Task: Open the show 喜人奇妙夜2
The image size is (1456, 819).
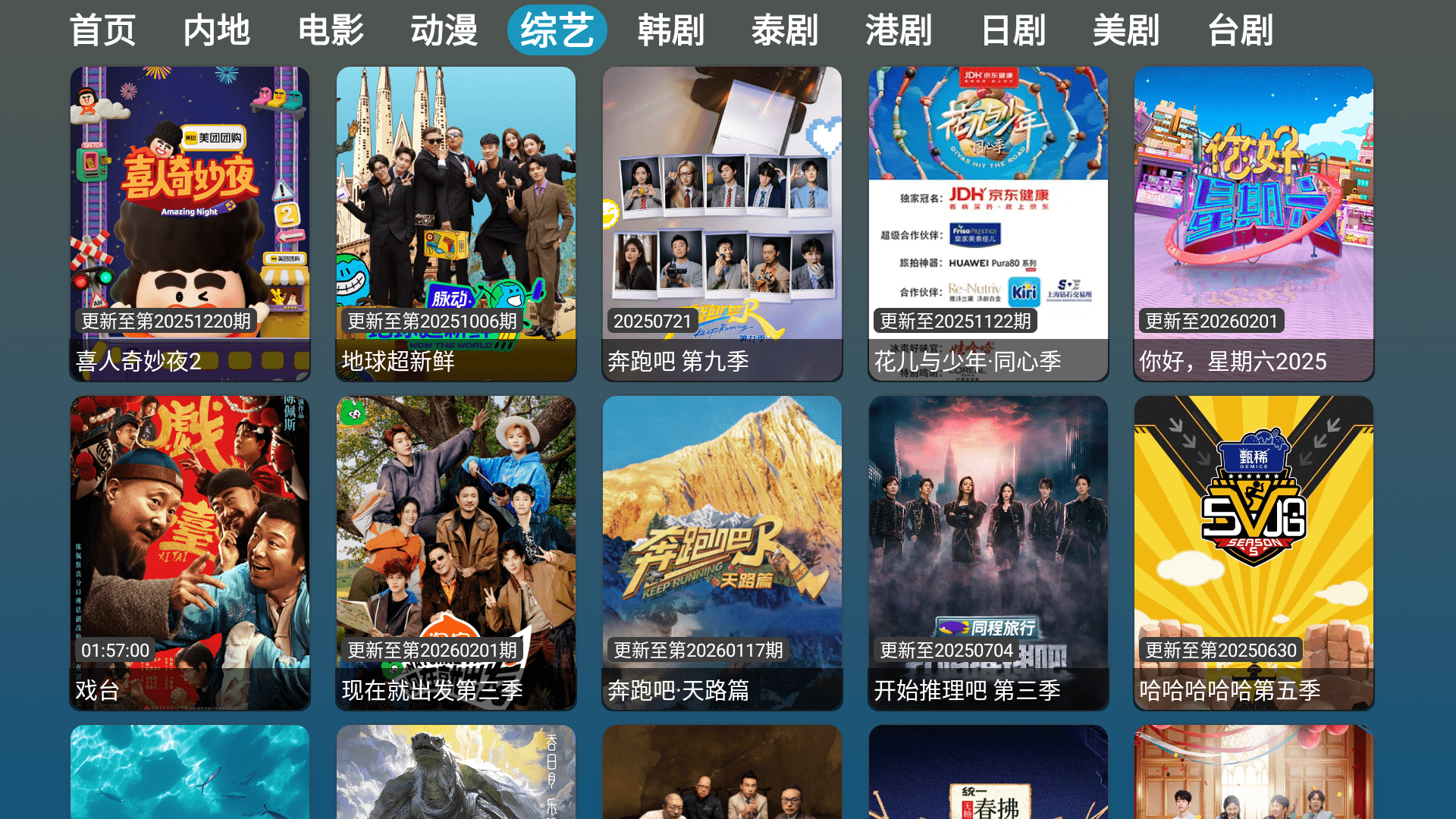Action: pos(190,224)
